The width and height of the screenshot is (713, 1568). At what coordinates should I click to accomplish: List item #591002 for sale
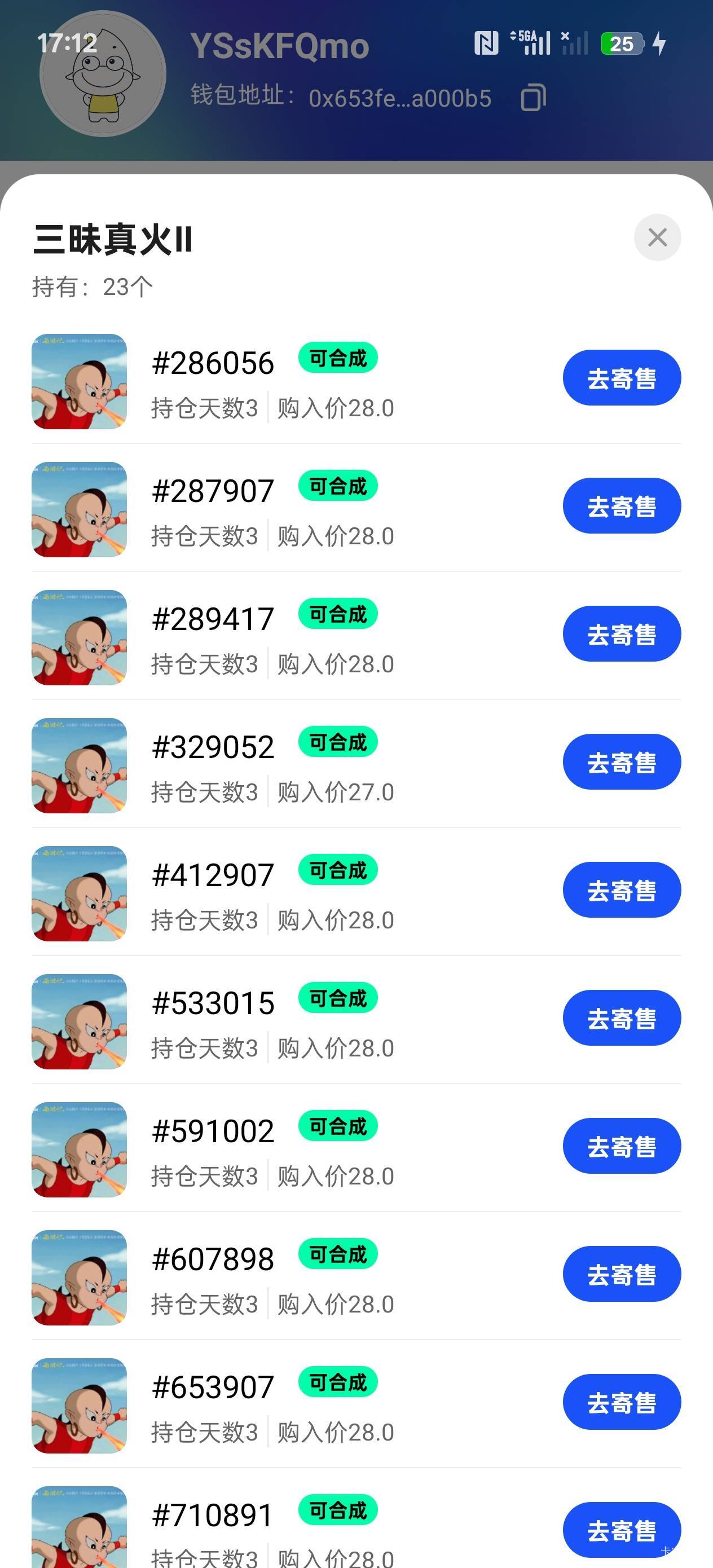coord(621,1146)
